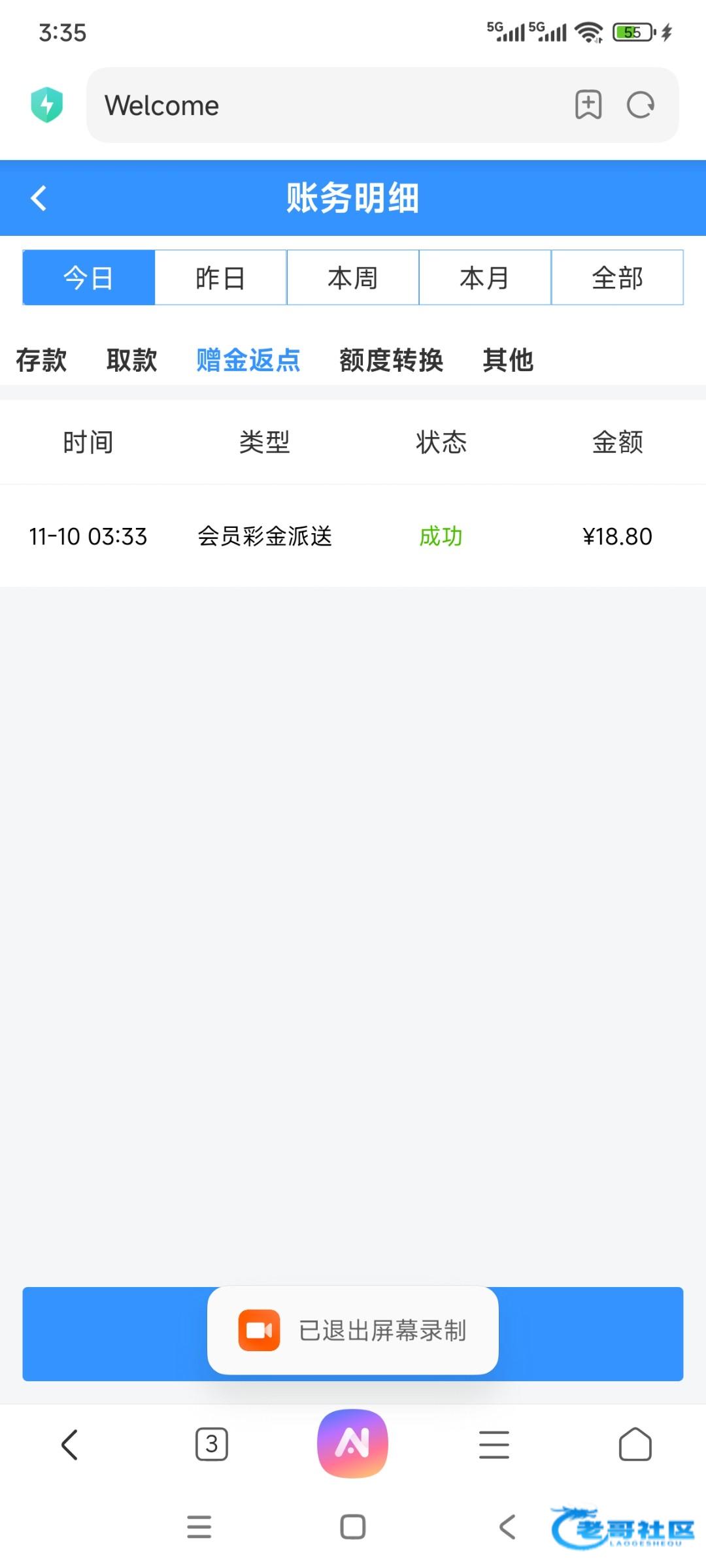Switch to the 取款 category

(x=131, y=360)
